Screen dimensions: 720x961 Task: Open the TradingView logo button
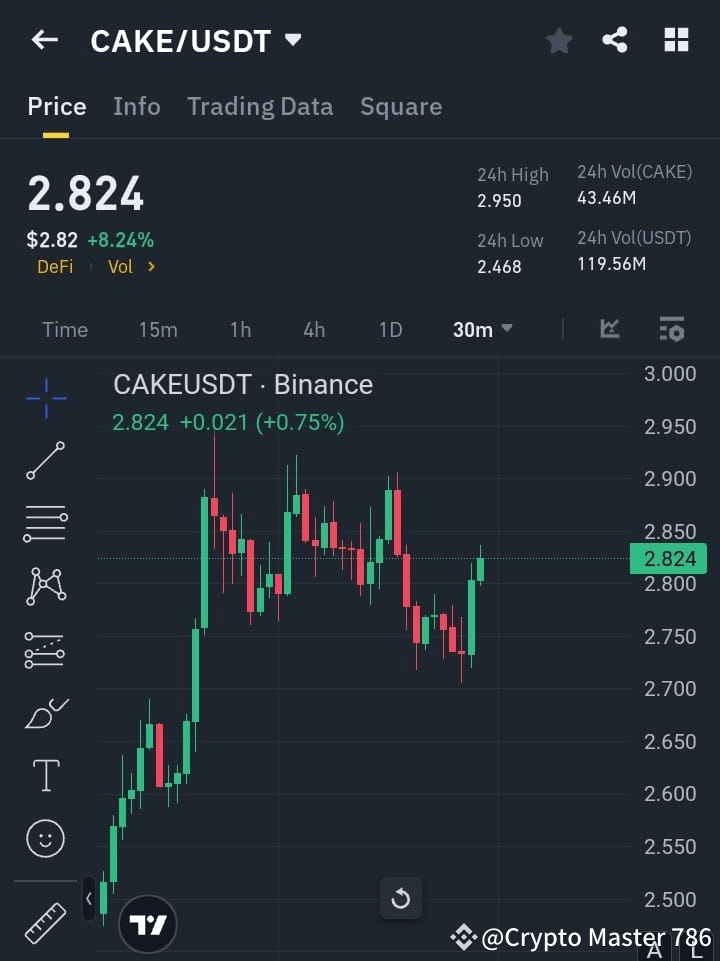(x=148, y=924)
